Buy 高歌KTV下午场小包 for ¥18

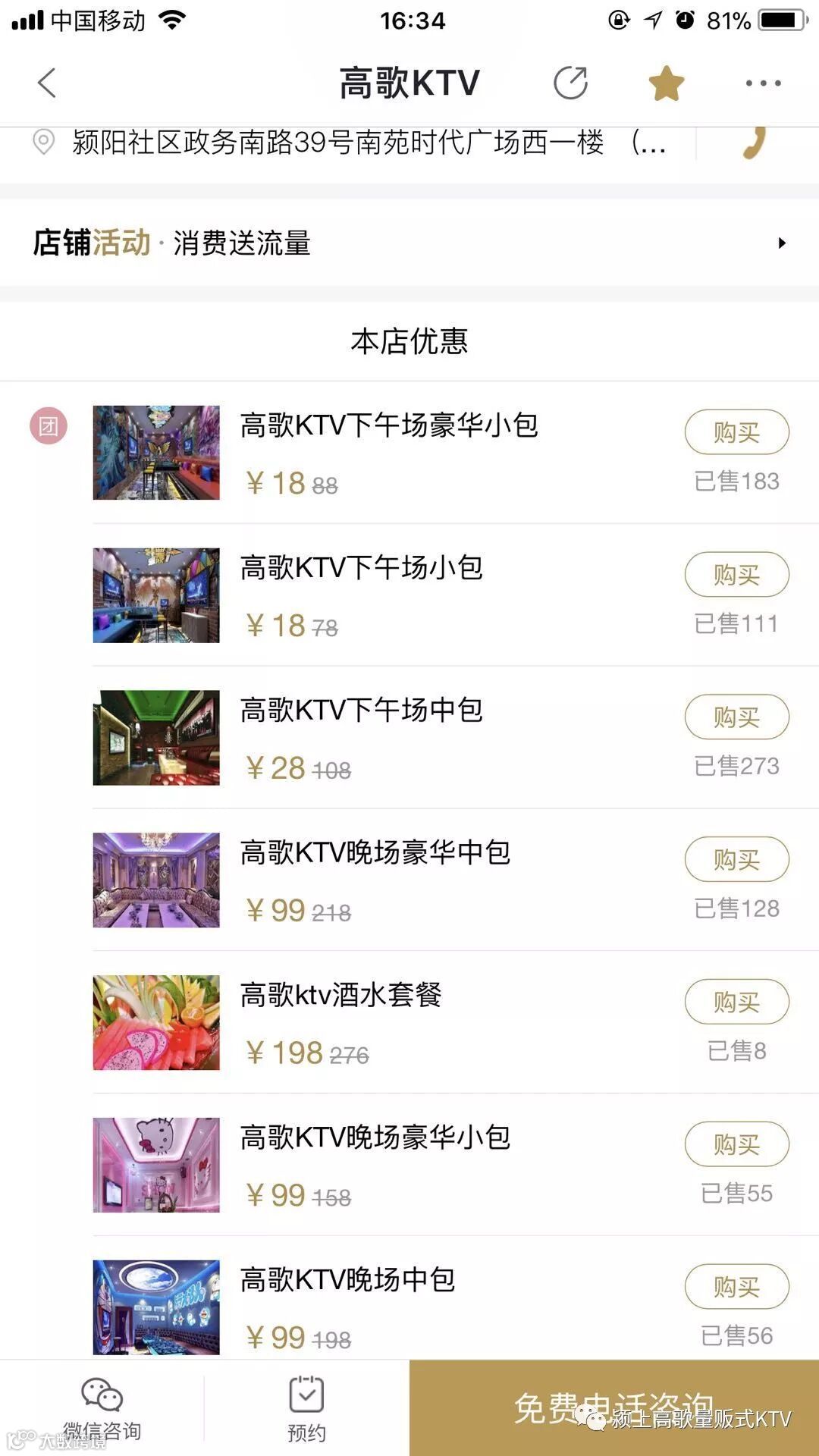coord(736,575)
